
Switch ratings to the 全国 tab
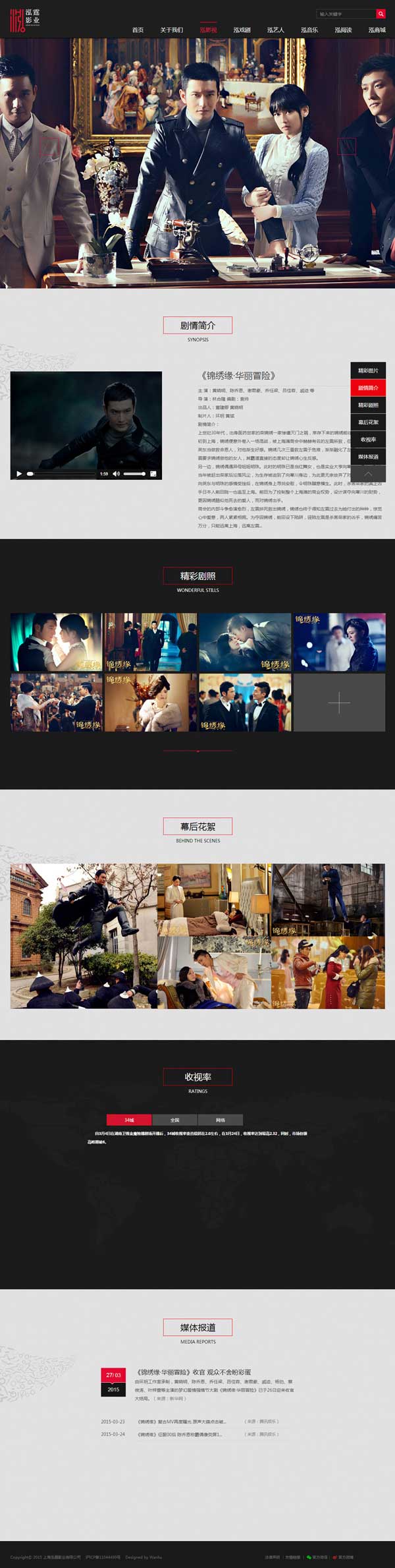174,1119
